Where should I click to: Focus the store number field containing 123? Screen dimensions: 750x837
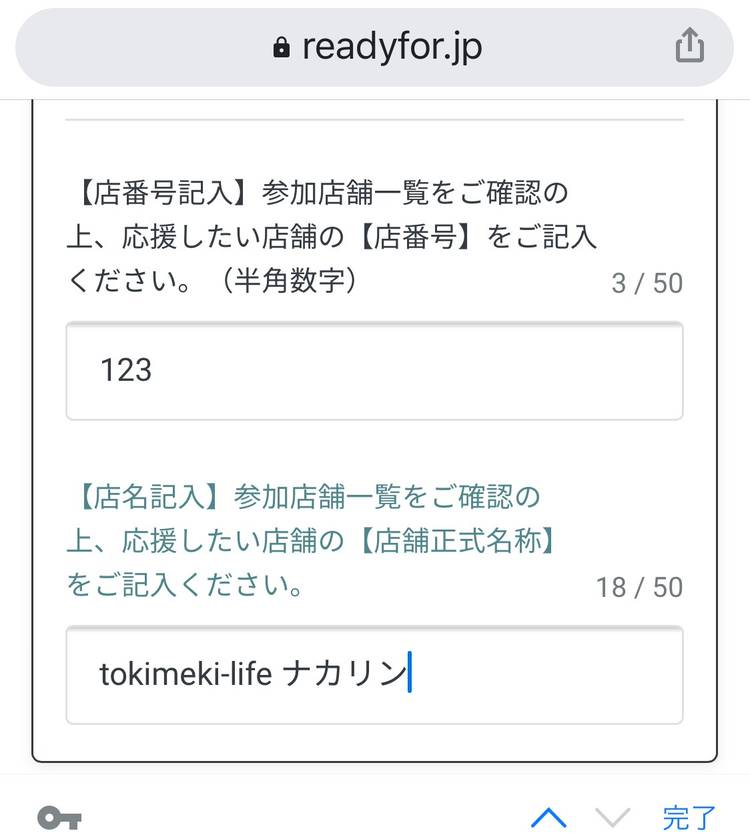point(374,371)
